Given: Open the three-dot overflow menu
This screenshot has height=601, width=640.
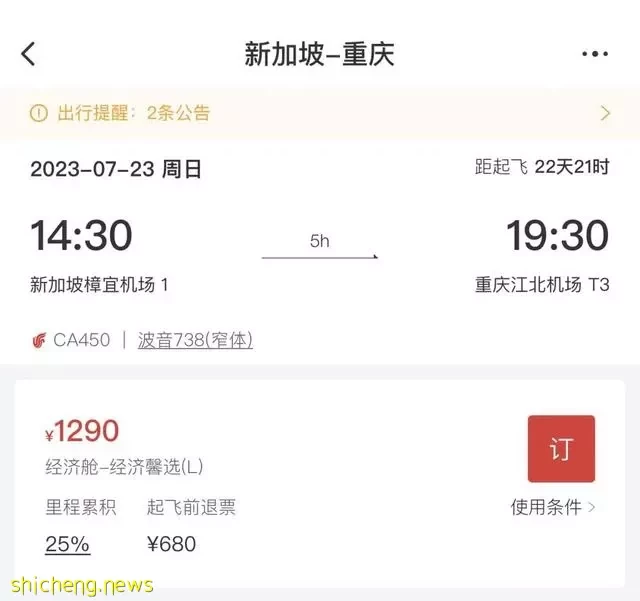Looking at the screenshot, I should 594,54.
